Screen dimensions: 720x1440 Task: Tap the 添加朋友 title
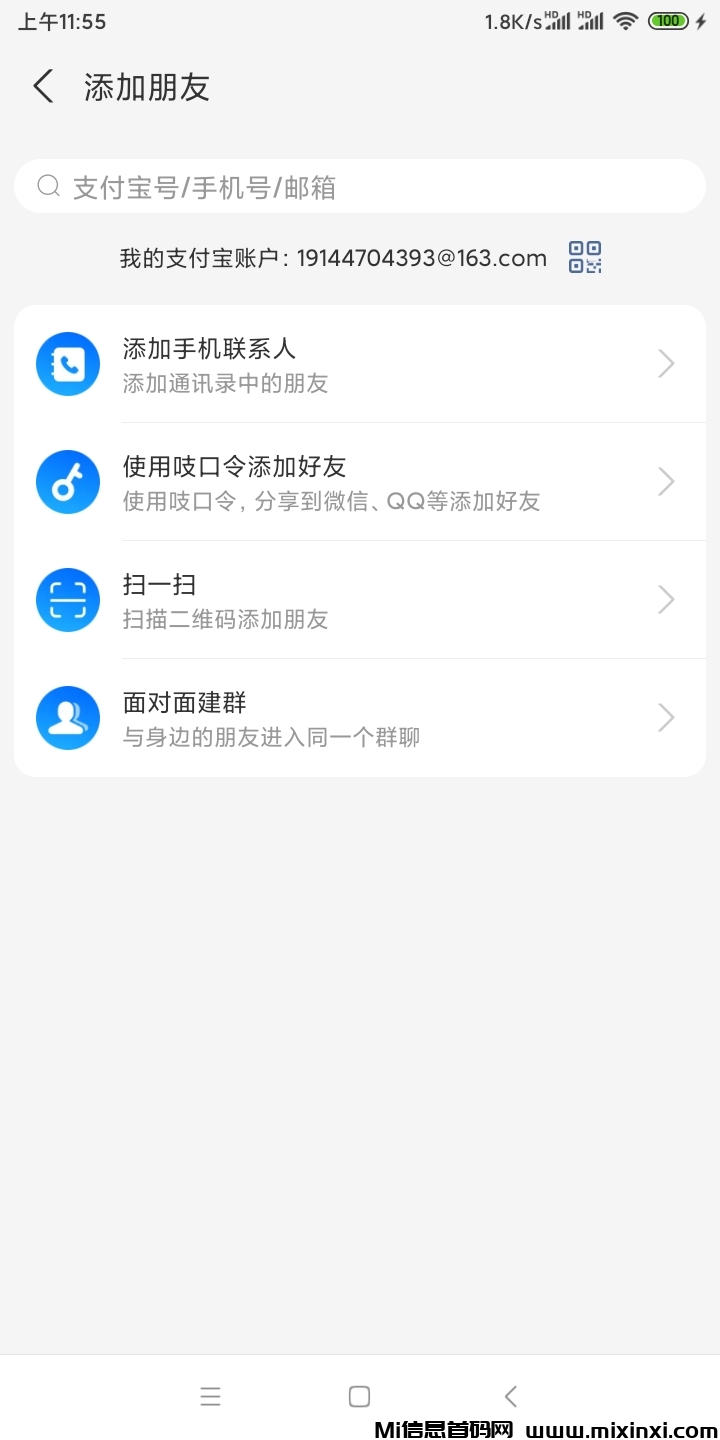[x=147, y=87]
